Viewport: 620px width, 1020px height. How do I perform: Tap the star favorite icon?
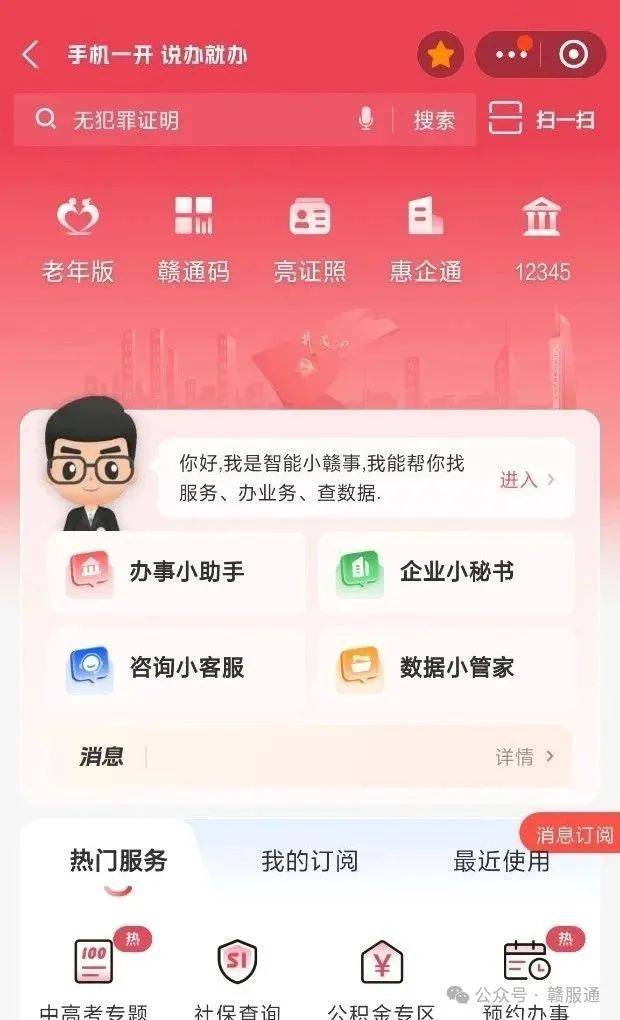440,55
